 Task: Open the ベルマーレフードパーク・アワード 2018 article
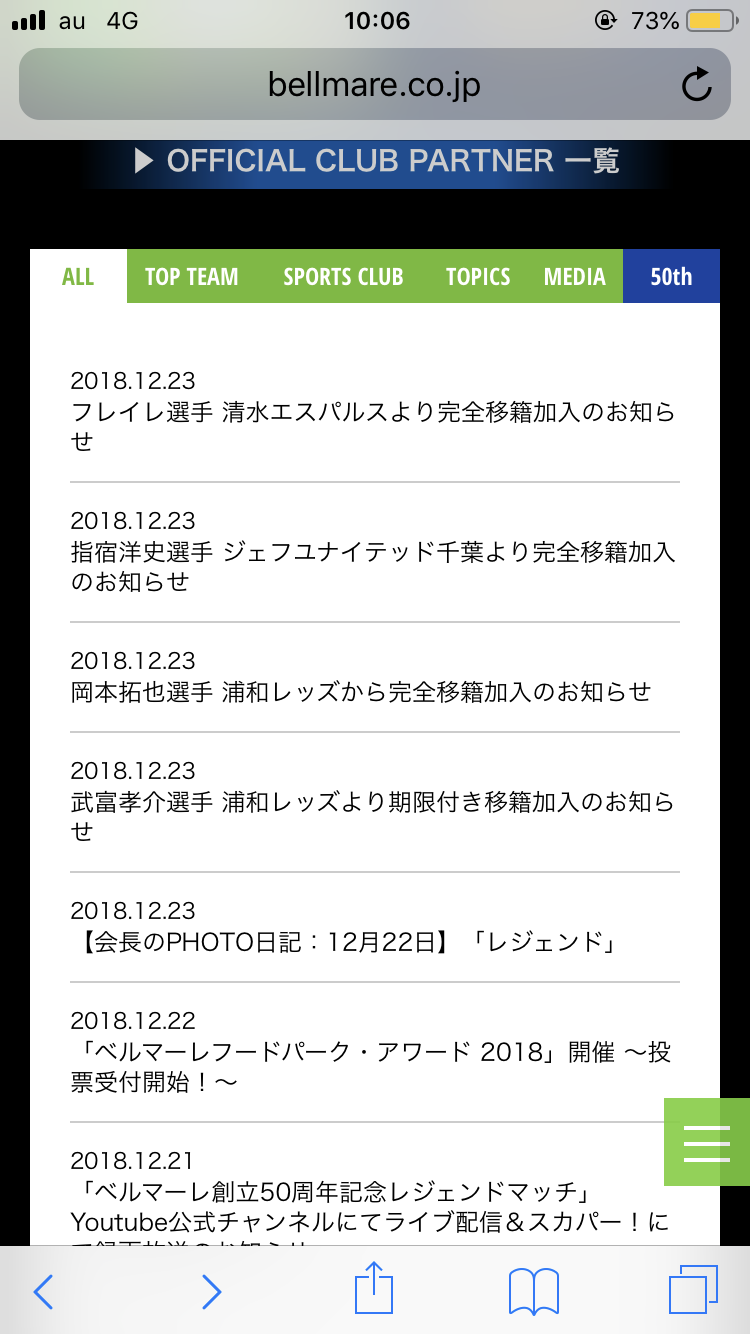coord(370,1066)
